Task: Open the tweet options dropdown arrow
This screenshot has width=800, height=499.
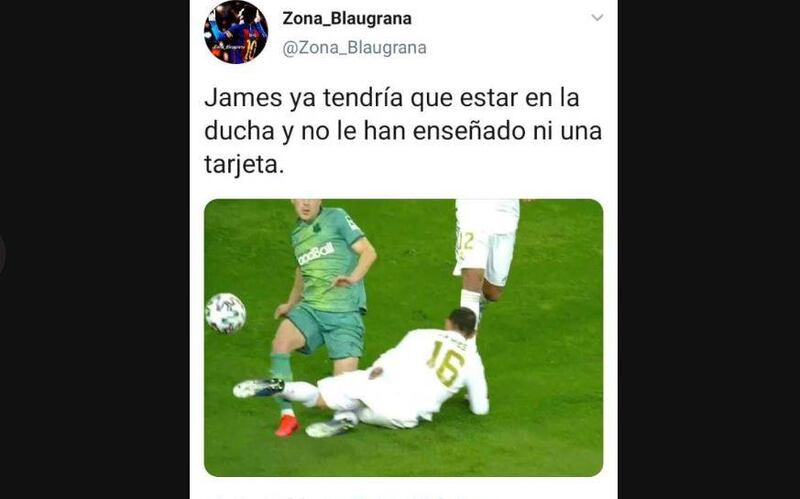Action: click(597, 18)
